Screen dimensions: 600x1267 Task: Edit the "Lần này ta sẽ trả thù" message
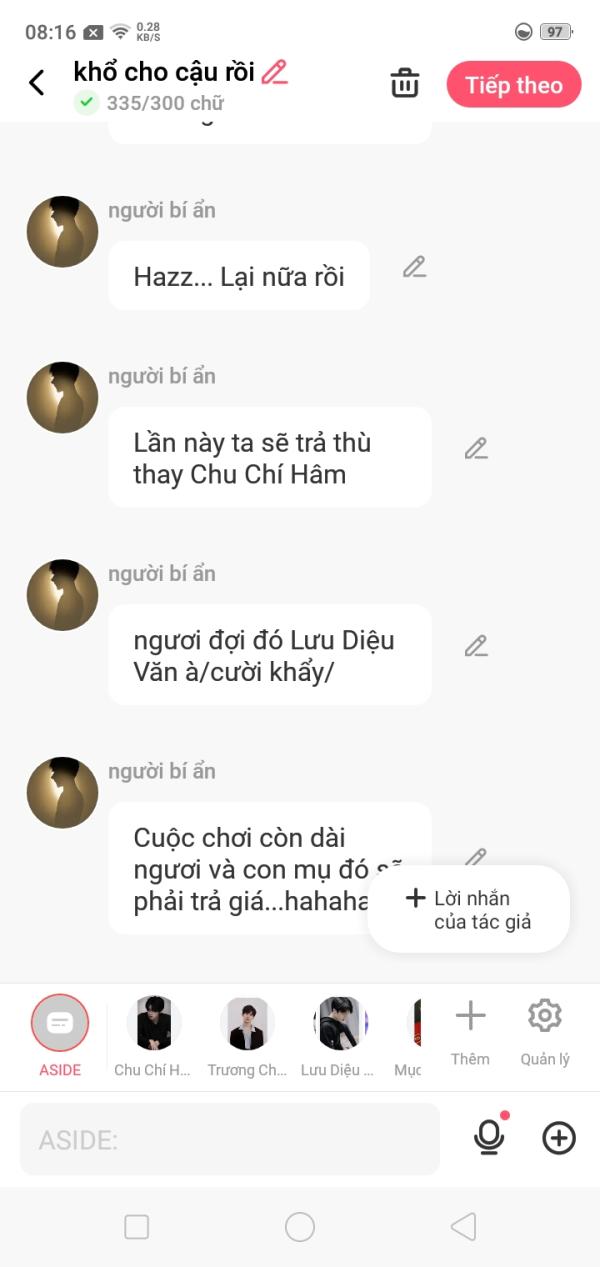click(476, 448)
